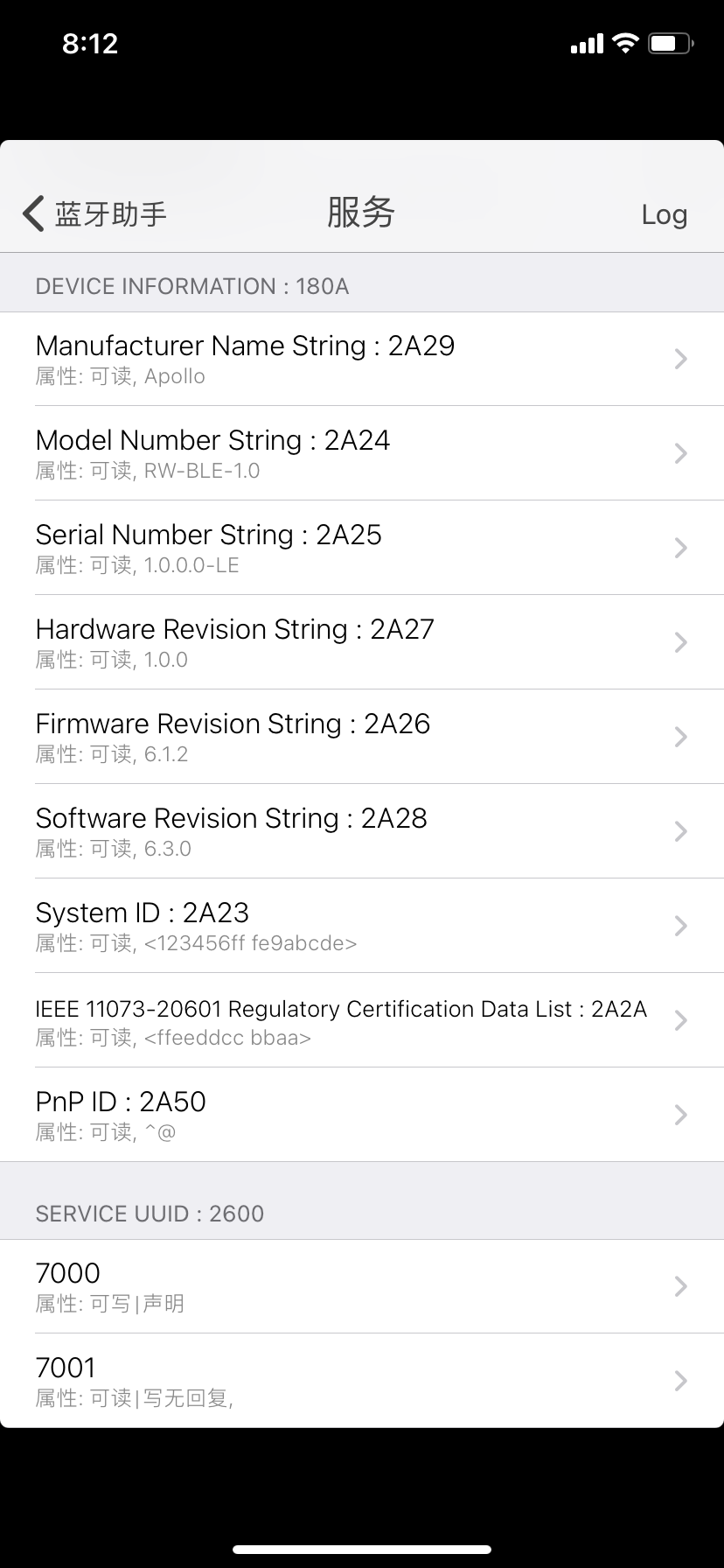Viewport: 724px width, 1568px height.
Task: Select Model Number String 2A24
Action: point(362,453)
